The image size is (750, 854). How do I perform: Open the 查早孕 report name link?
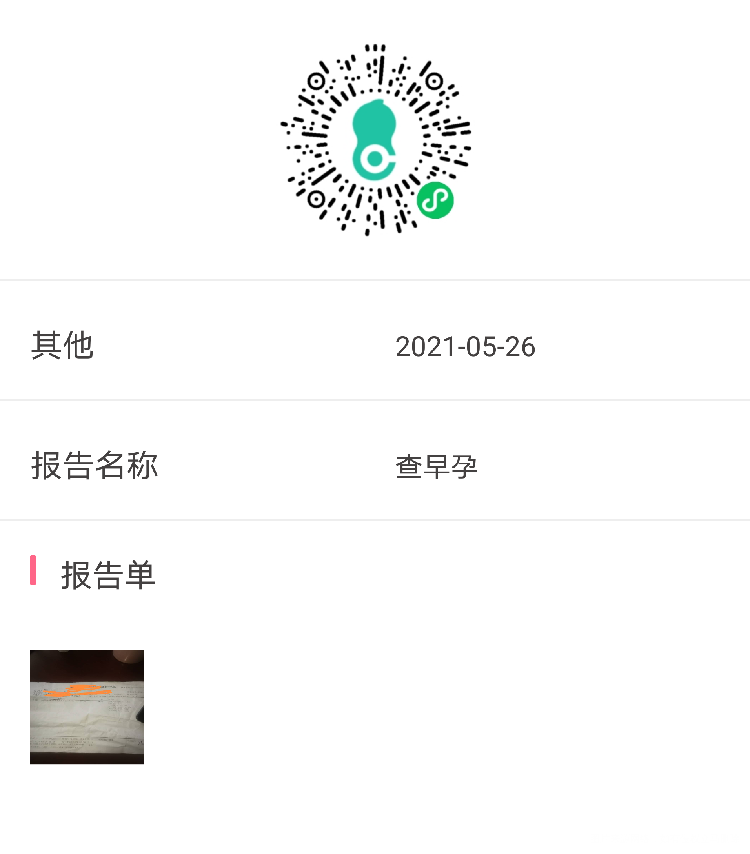click(x=435, y=465)
